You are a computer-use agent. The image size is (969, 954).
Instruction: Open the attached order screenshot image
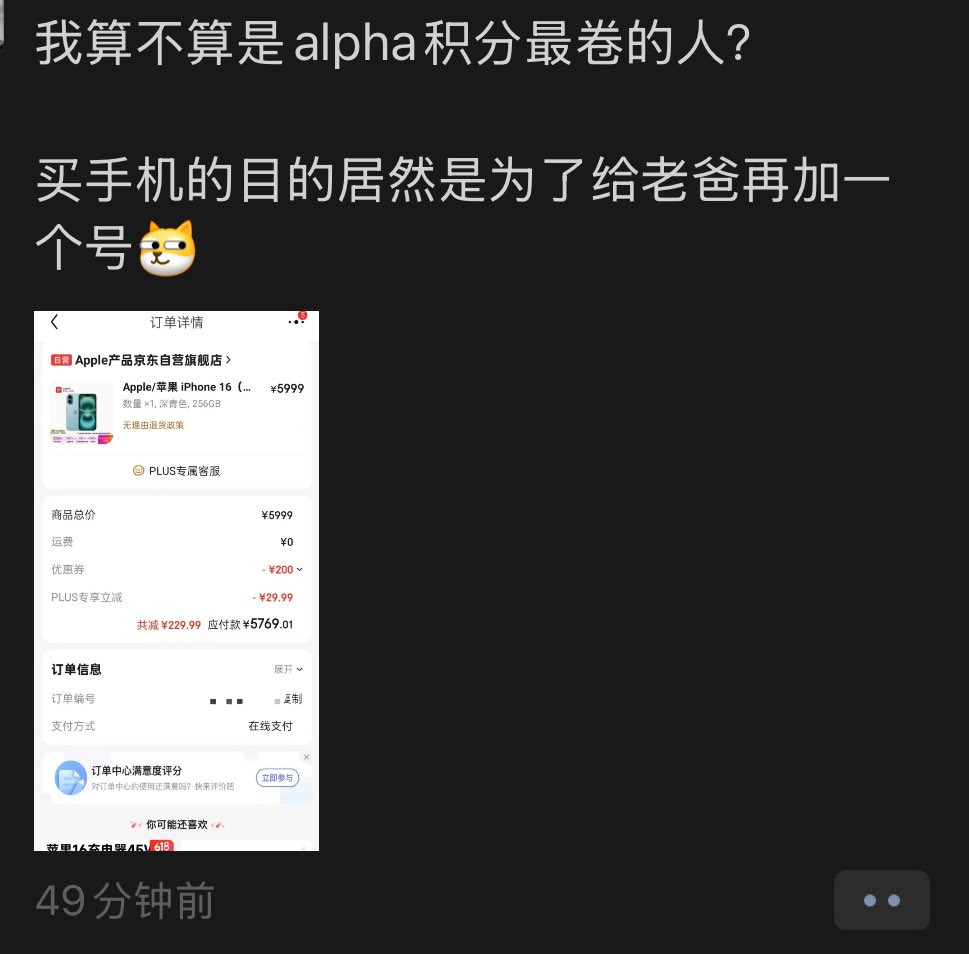tap(176, 580)
